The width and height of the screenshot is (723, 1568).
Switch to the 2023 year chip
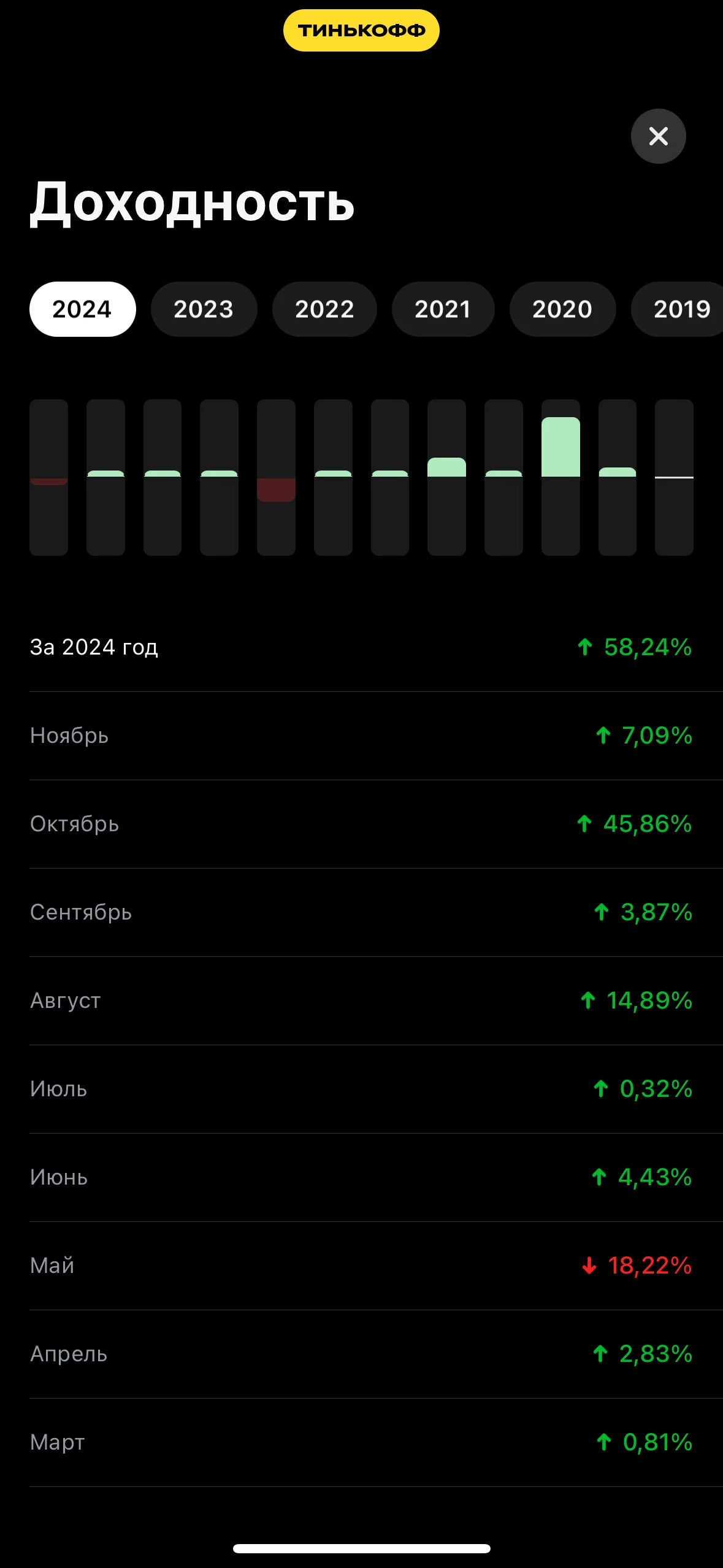(x=204, y=309)
